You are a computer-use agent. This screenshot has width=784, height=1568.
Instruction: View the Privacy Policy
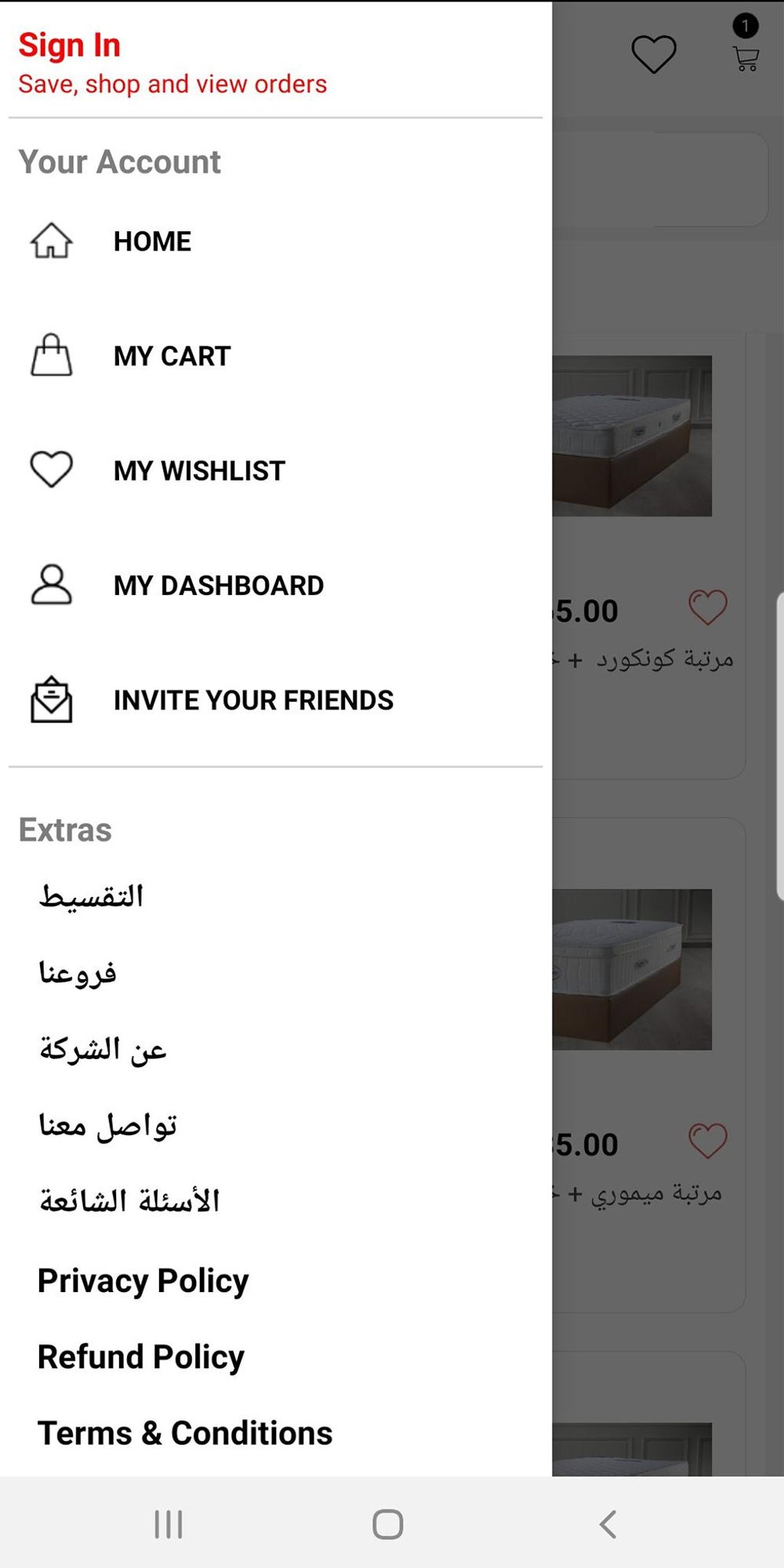143,1281
